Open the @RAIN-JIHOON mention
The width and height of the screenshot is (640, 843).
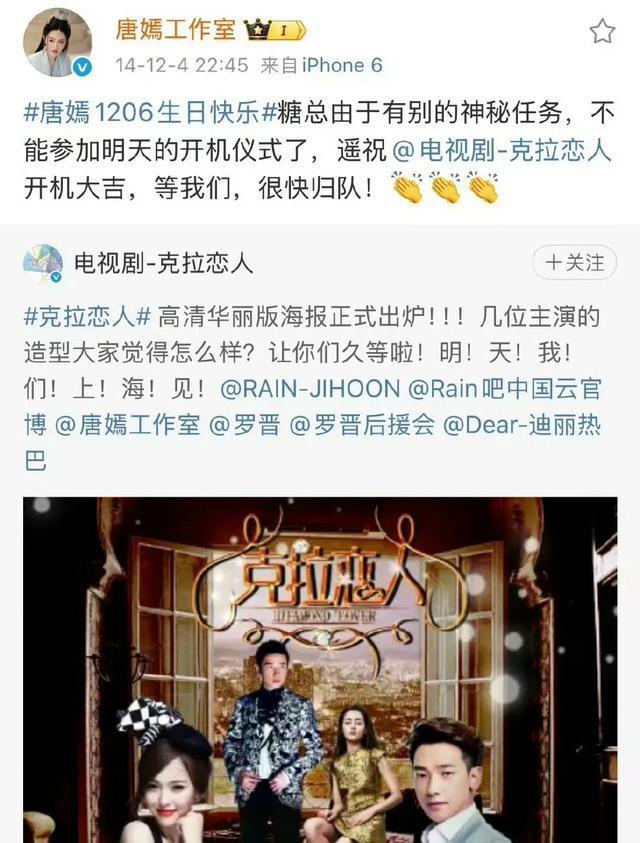pos(311,389)
